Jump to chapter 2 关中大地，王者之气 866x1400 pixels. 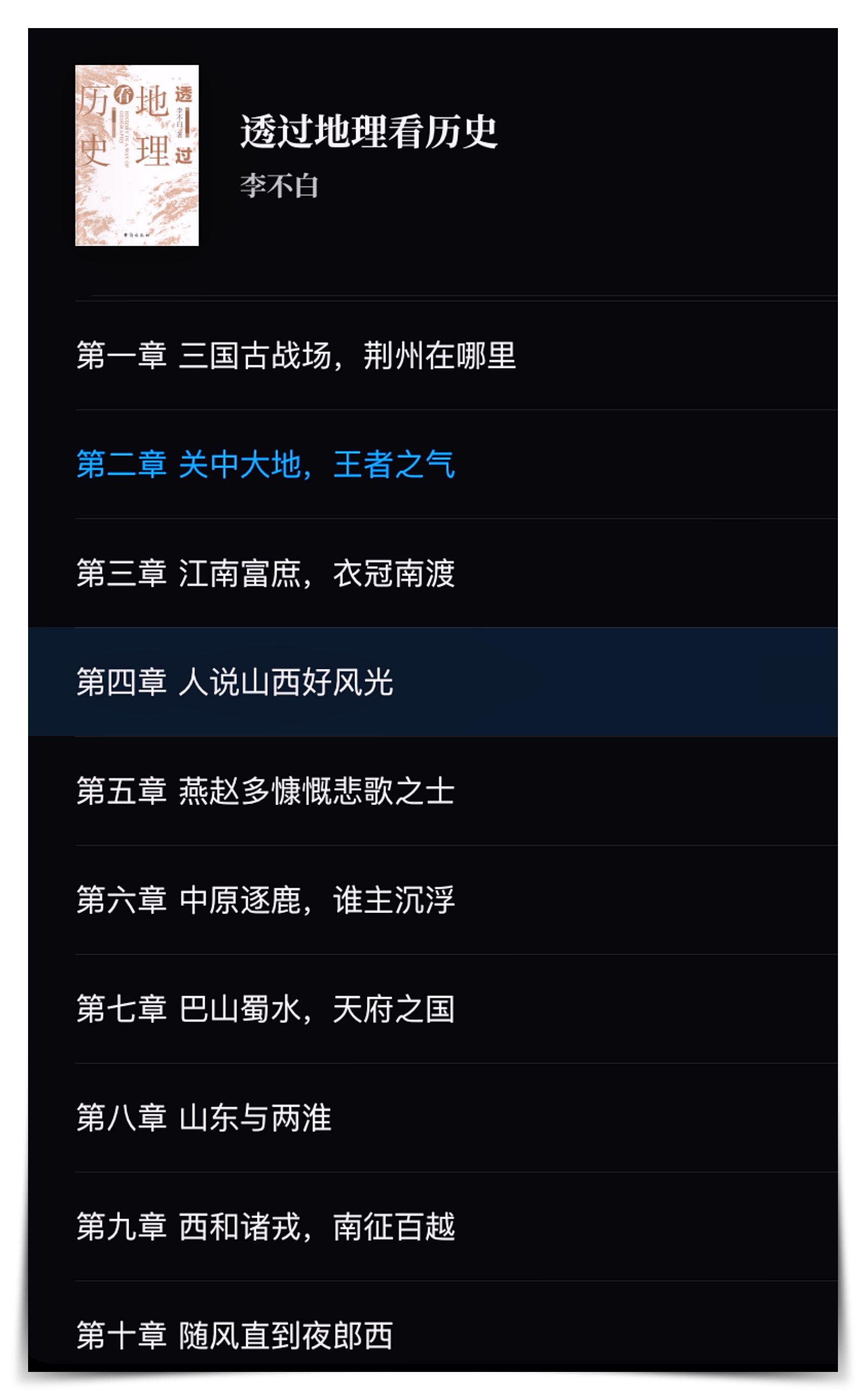(x=266, y=464)
